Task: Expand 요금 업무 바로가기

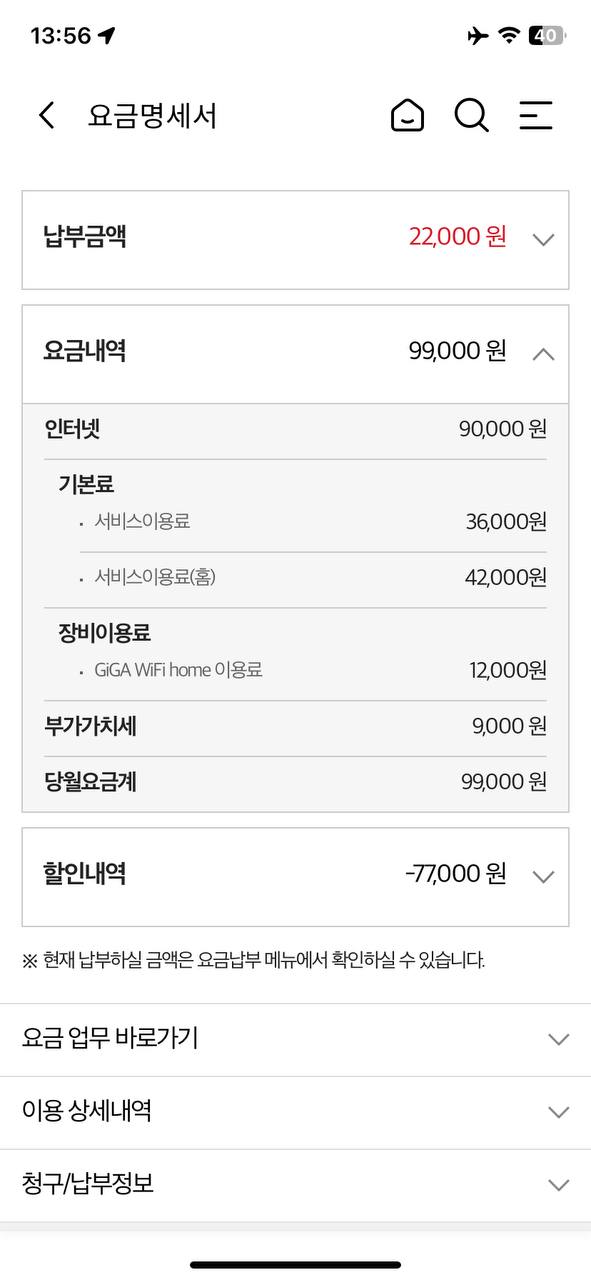Action: click(x=295, y=1039)
